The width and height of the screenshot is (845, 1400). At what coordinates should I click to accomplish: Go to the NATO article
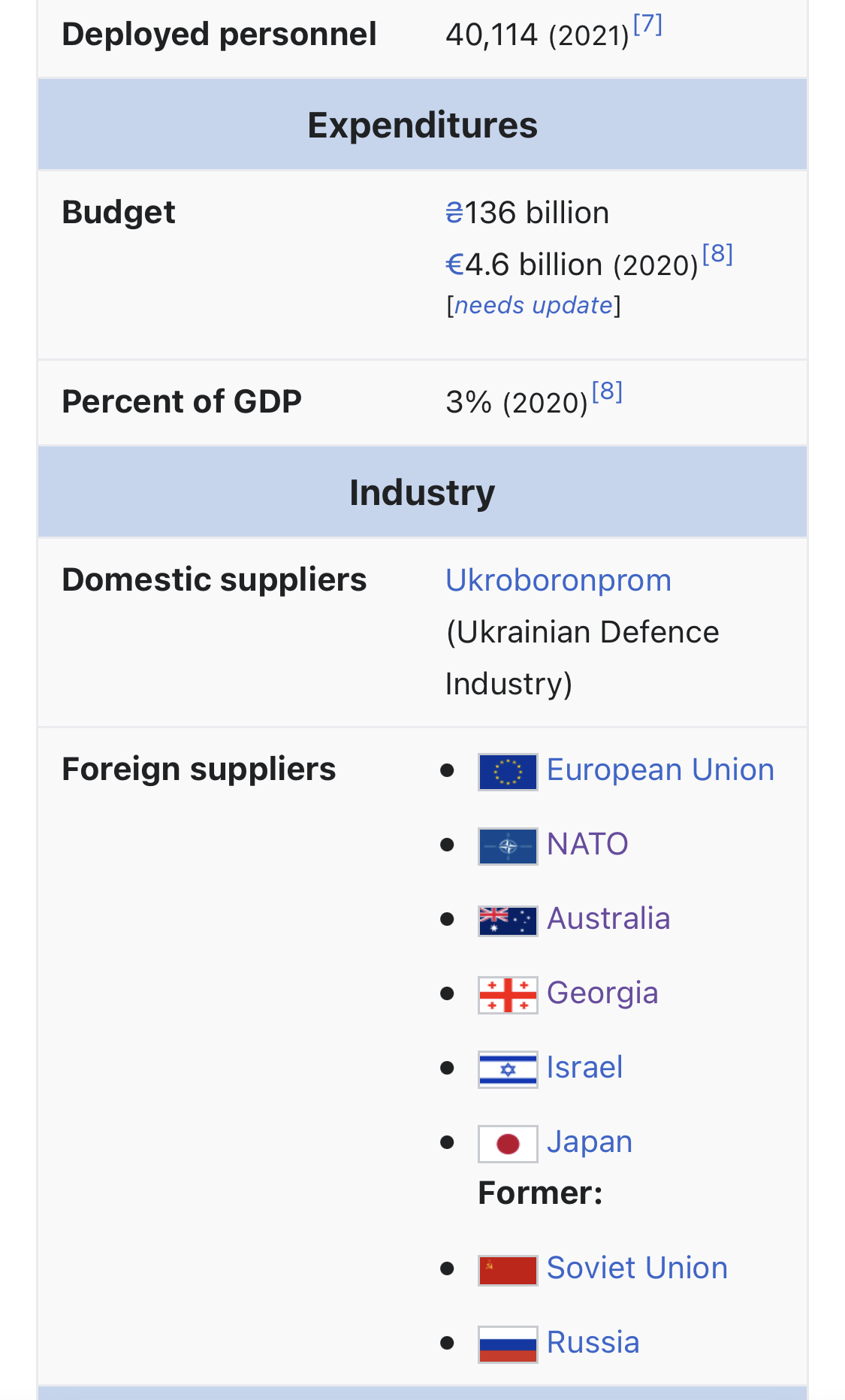[x=587, y=845]
